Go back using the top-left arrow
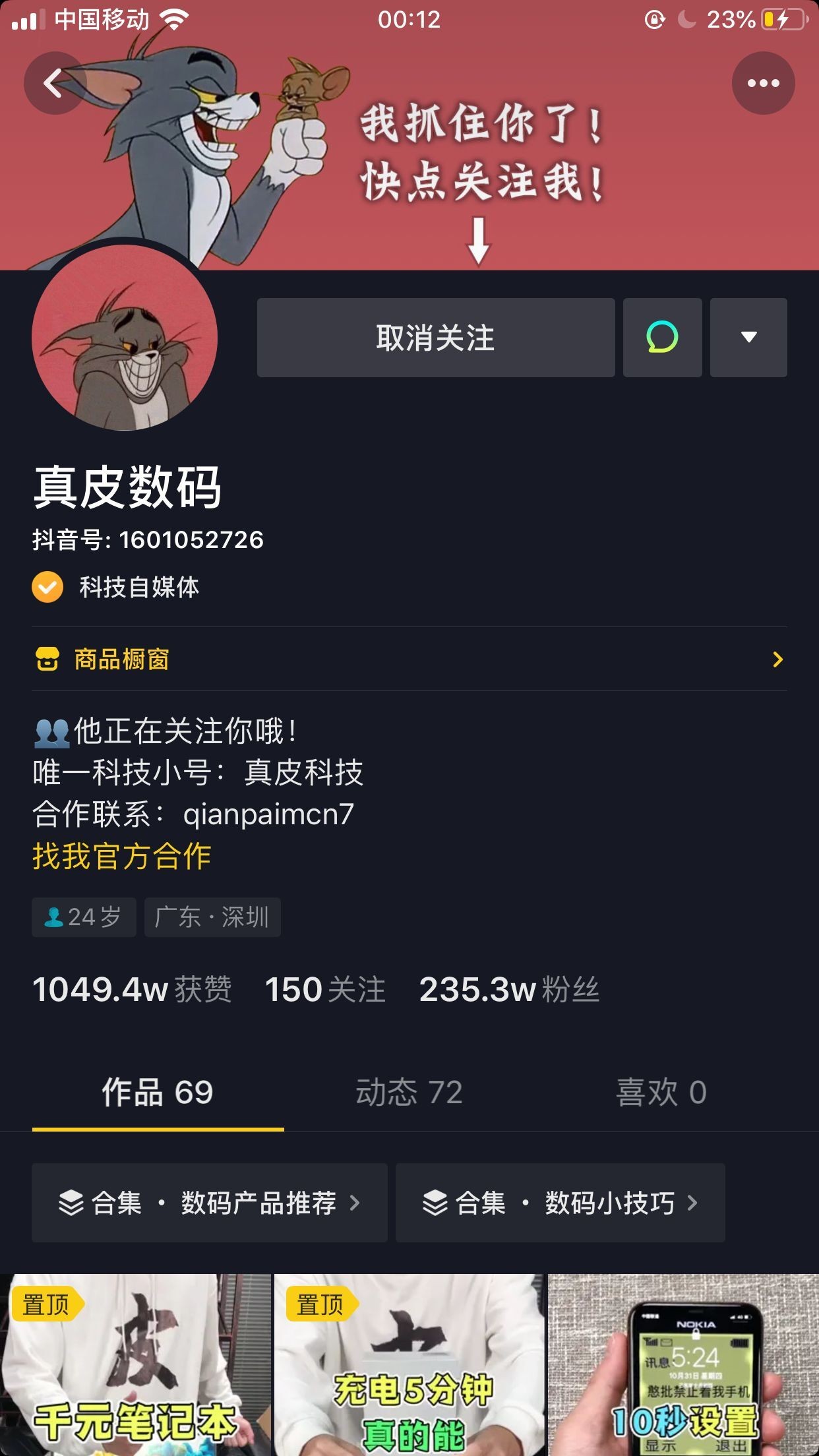 click(54, 84)
